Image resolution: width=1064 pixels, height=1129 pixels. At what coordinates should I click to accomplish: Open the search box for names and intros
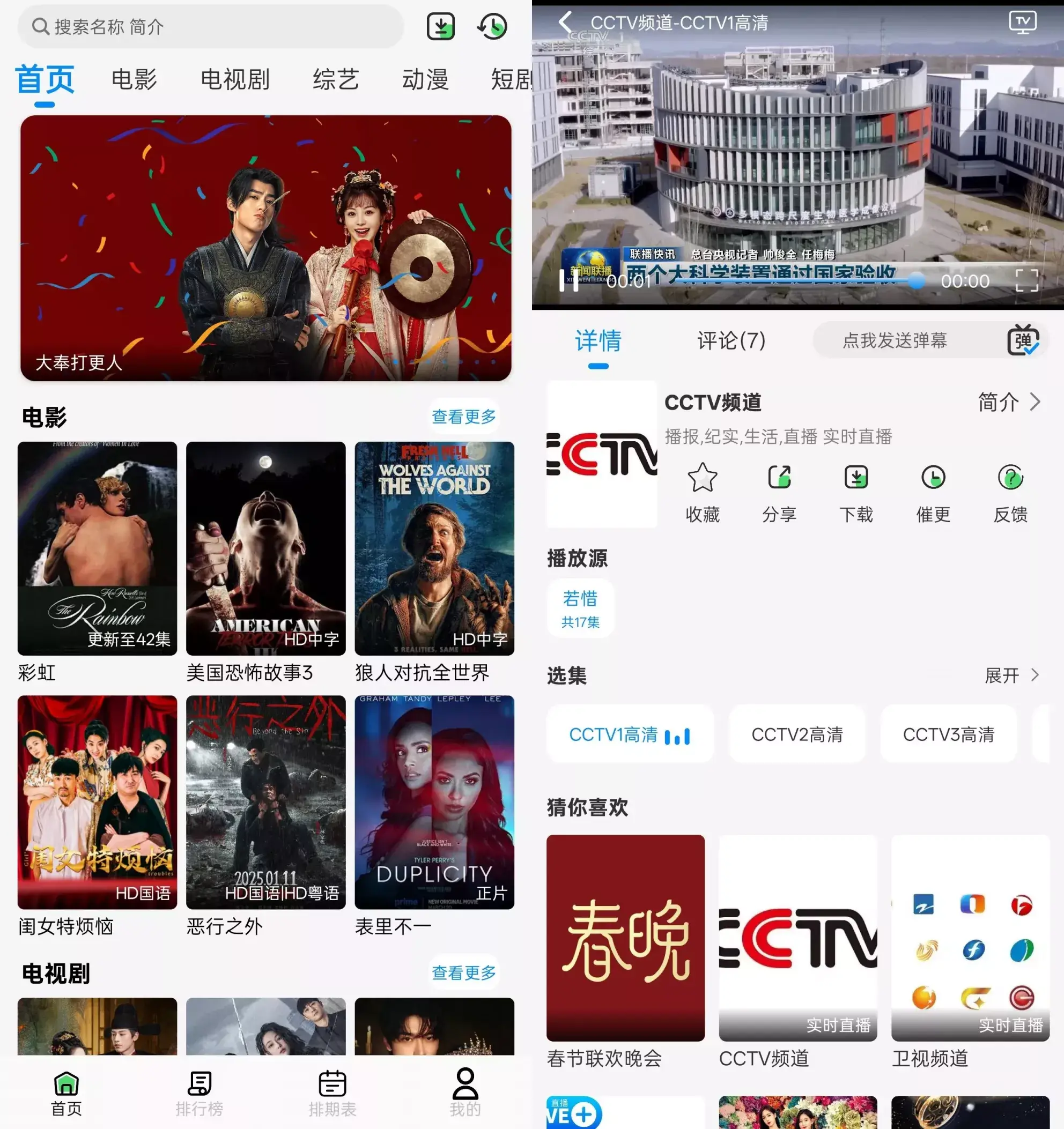[x=210, y=27]
